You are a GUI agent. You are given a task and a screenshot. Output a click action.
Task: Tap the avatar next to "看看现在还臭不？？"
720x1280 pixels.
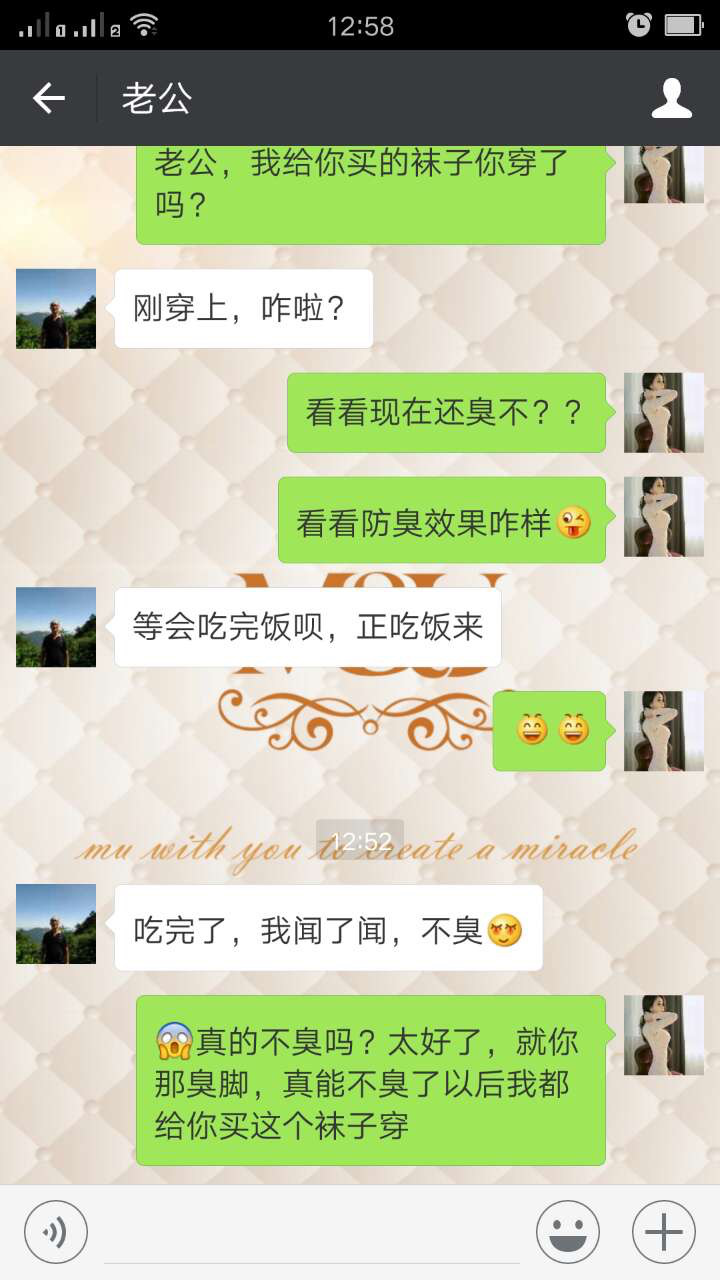click(664, 413)
